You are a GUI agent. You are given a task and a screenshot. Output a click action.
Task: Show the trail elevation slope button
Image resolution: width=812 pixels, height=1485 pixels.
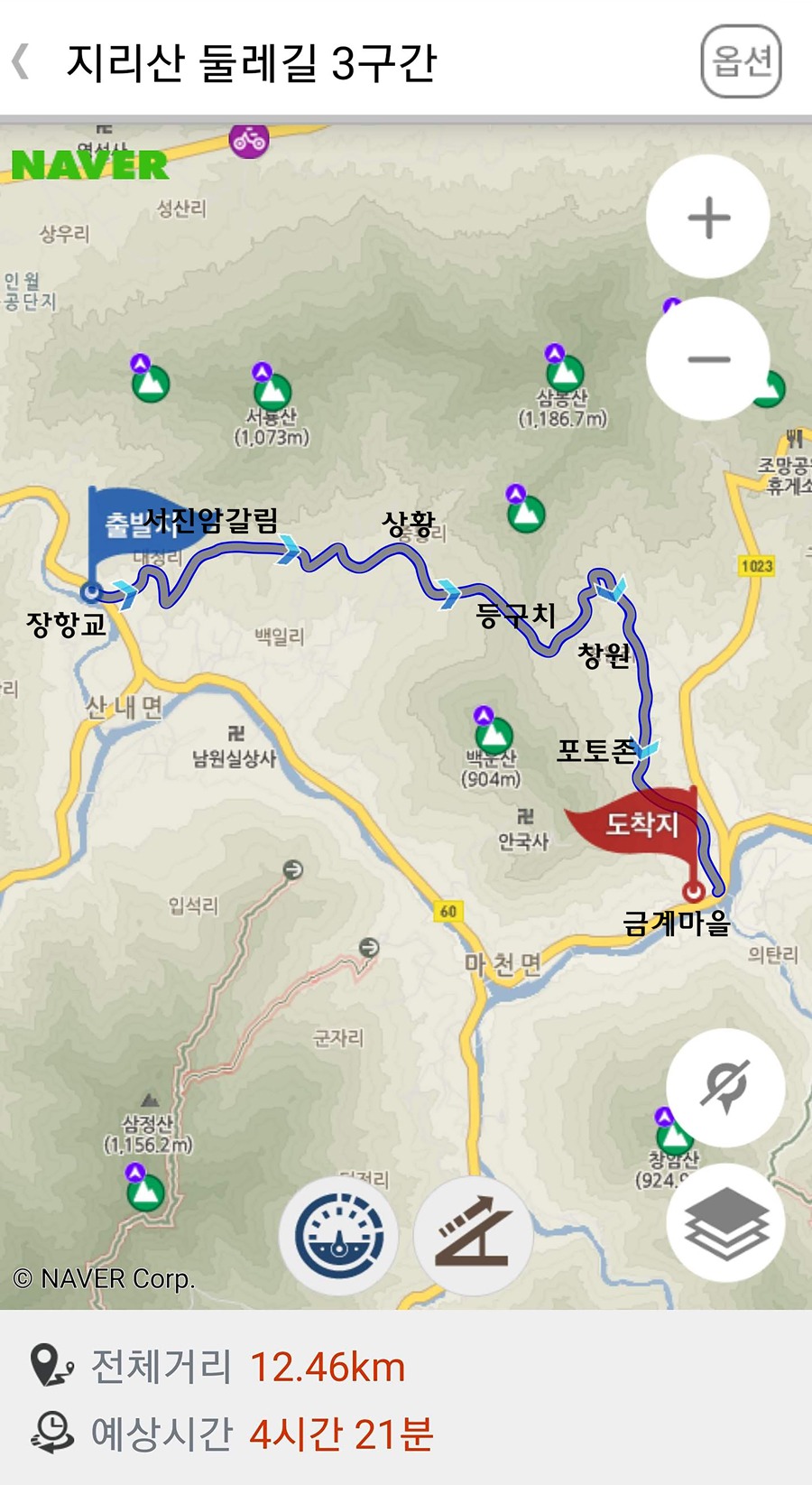click(474, 1235)
